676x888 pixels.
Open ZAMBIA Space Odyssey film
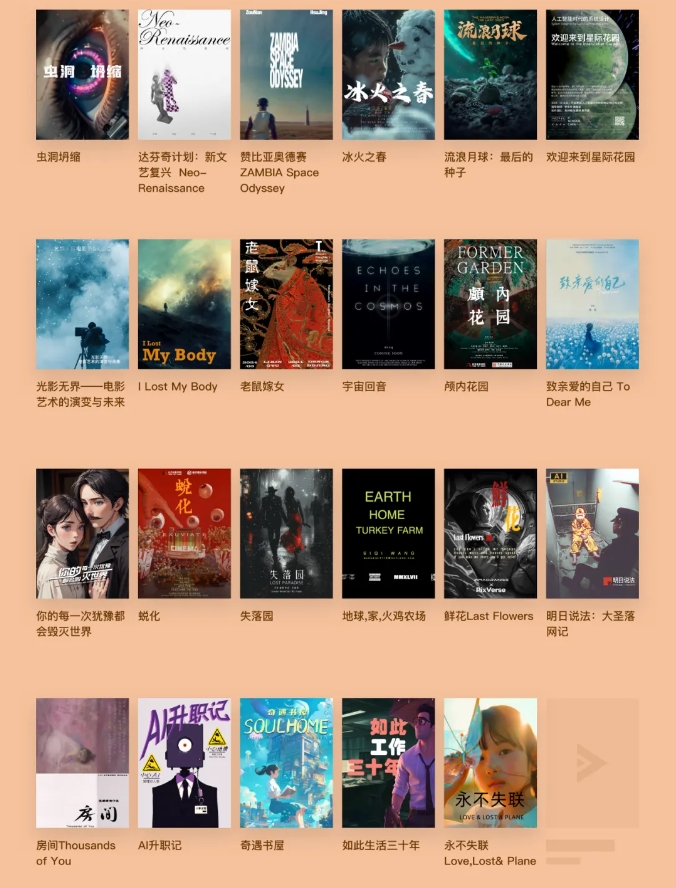(286, 75)
